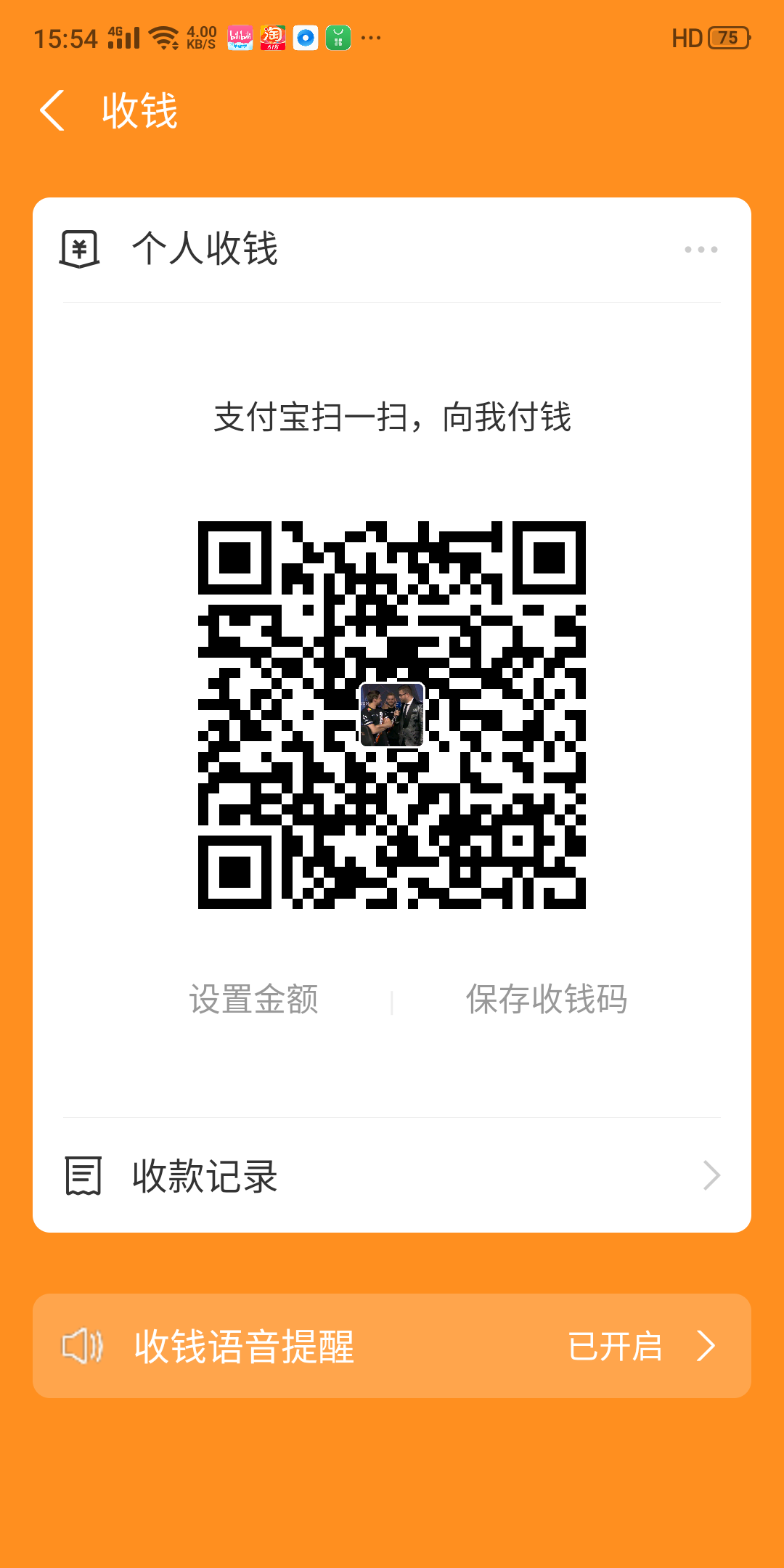784x1568 pixels.
Task: Open the three-dot menu on 个人收钱
Action: click(701, 250)
